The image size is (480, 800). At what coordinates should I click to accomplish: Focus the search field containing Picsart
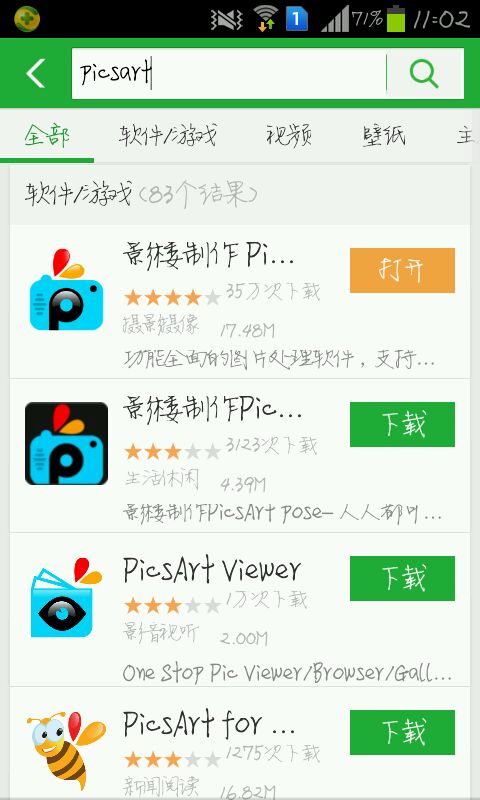coord(229,73)
